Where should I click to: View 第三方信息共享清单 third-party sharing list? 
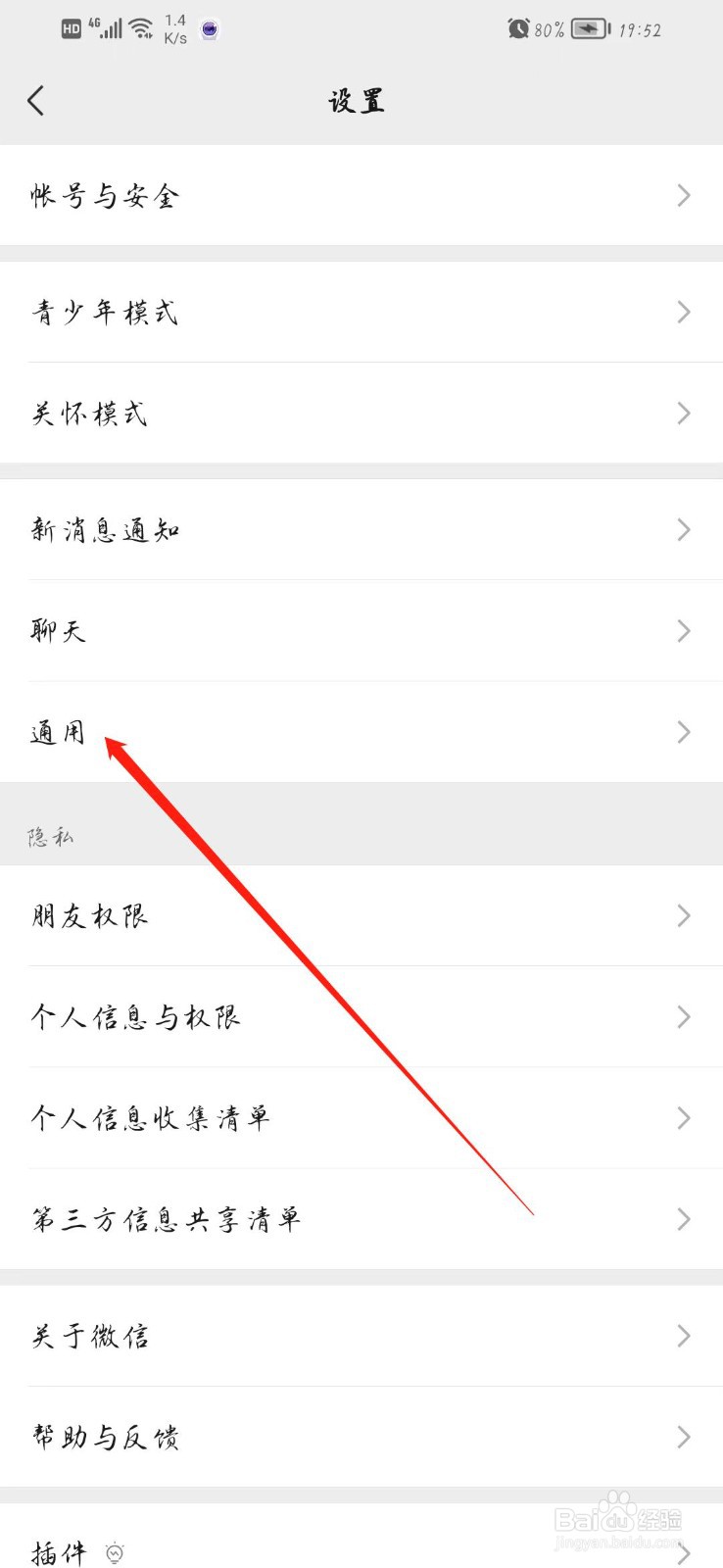[361, 1219]
